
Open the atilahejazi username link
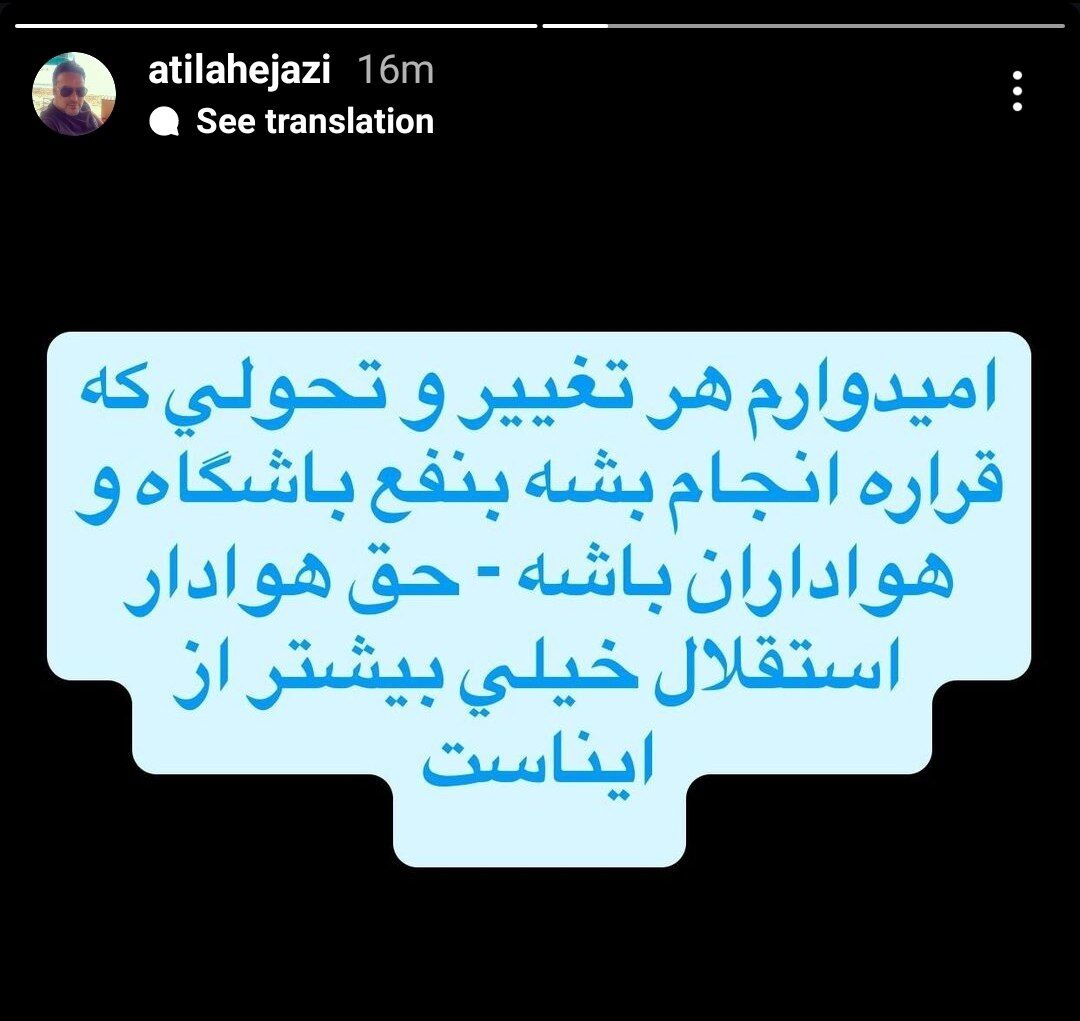(x=238, y=70)
